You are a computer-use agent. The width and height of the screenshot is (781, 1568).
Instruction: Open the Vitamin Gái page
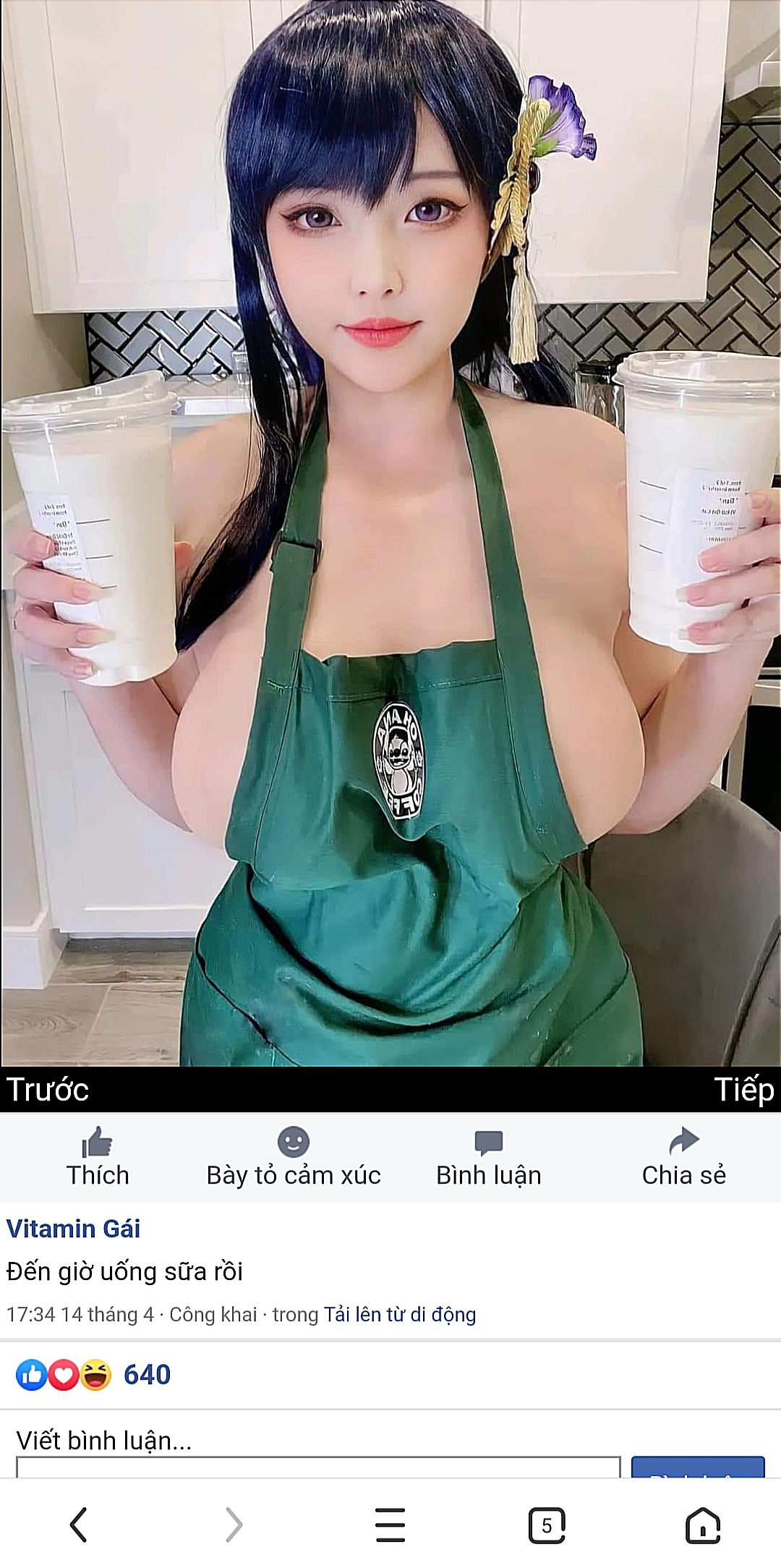pos(73,1229)
